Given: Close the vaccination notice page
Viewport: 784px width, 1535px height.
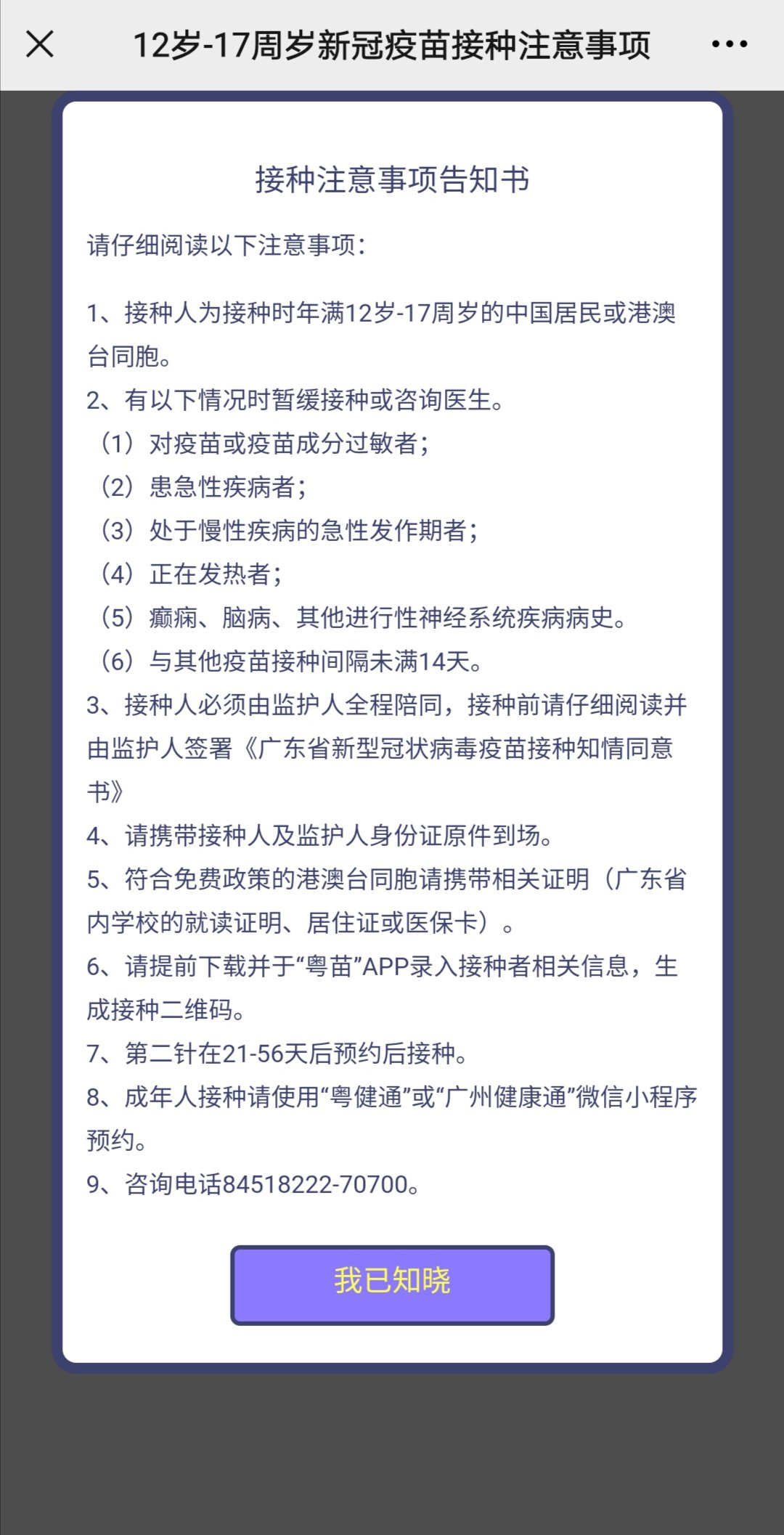Looking at the screenshot, I should click(x=40, y=44).
